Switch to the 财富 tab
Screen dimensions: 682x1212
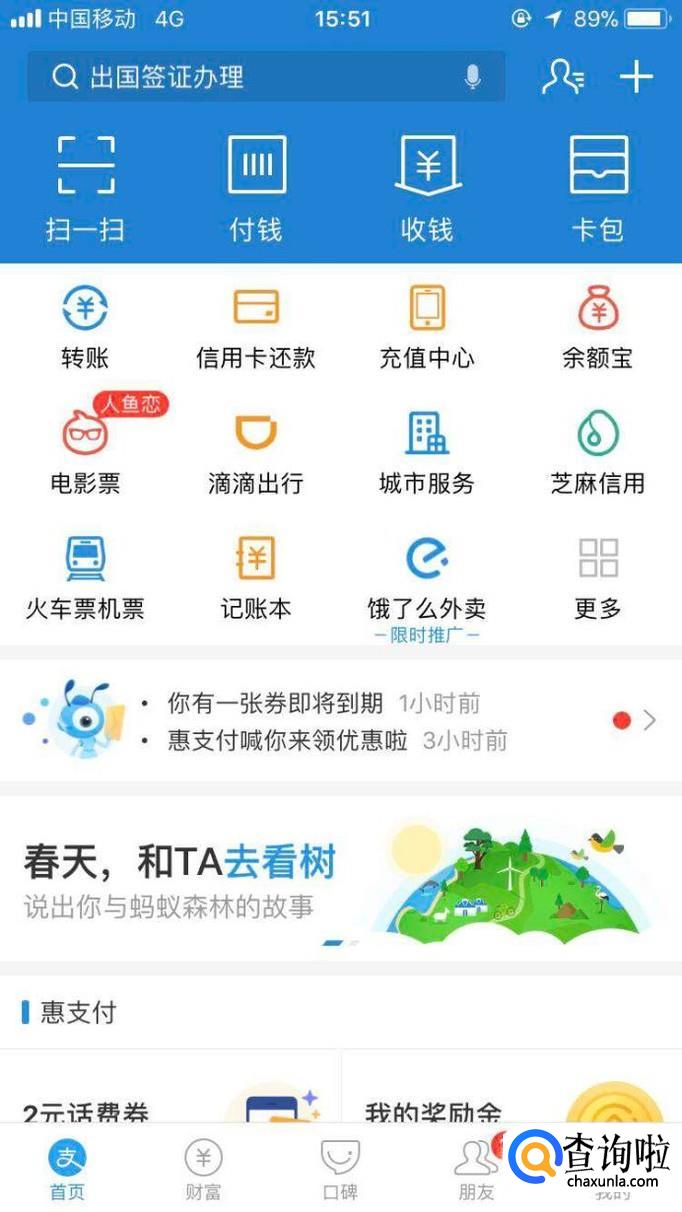tap(203, 1170)
